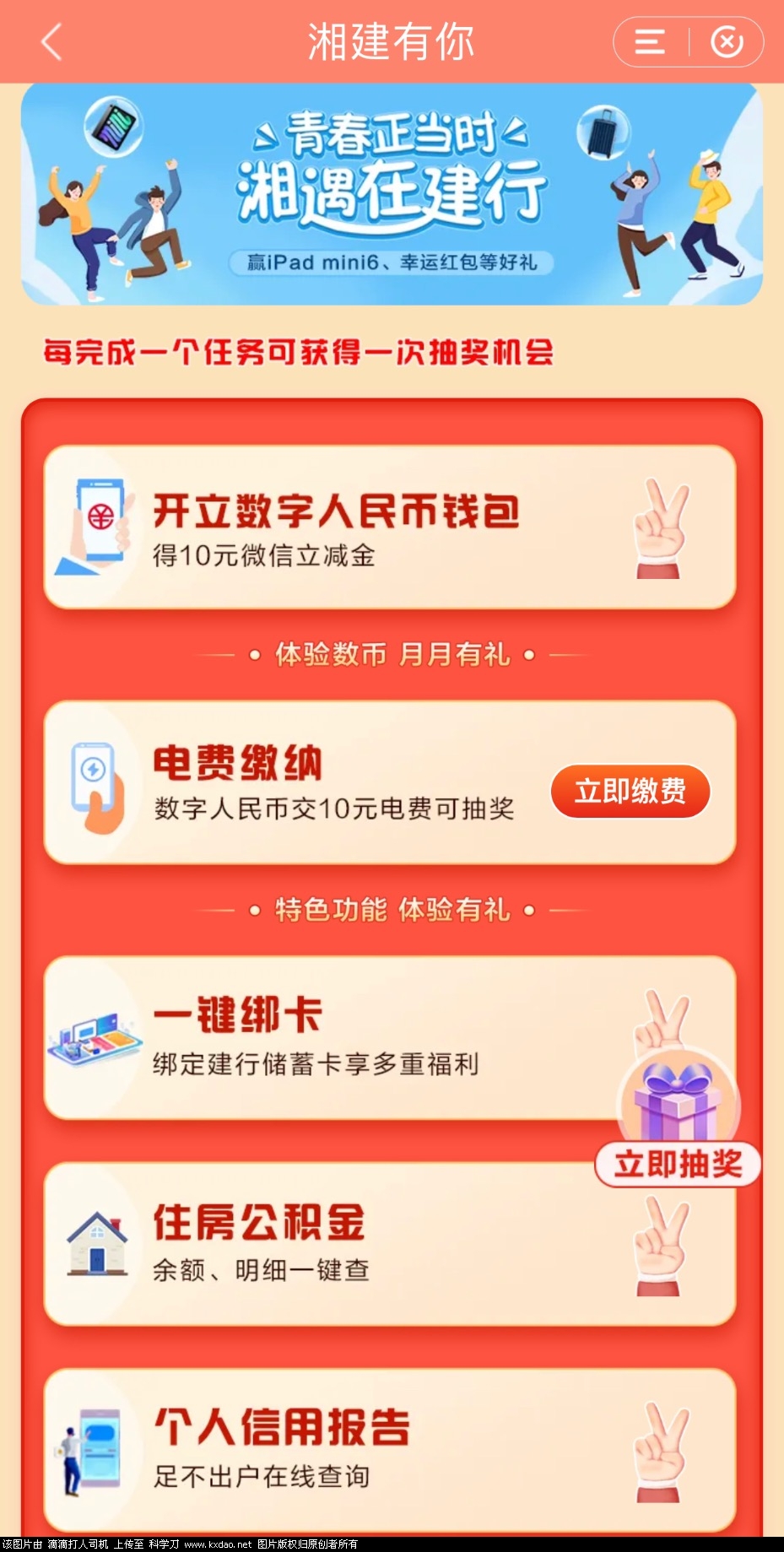The width and height of the screenshot is (784, 1552).
Task: Open the mini-program menu icon
Action: [650, 42]
